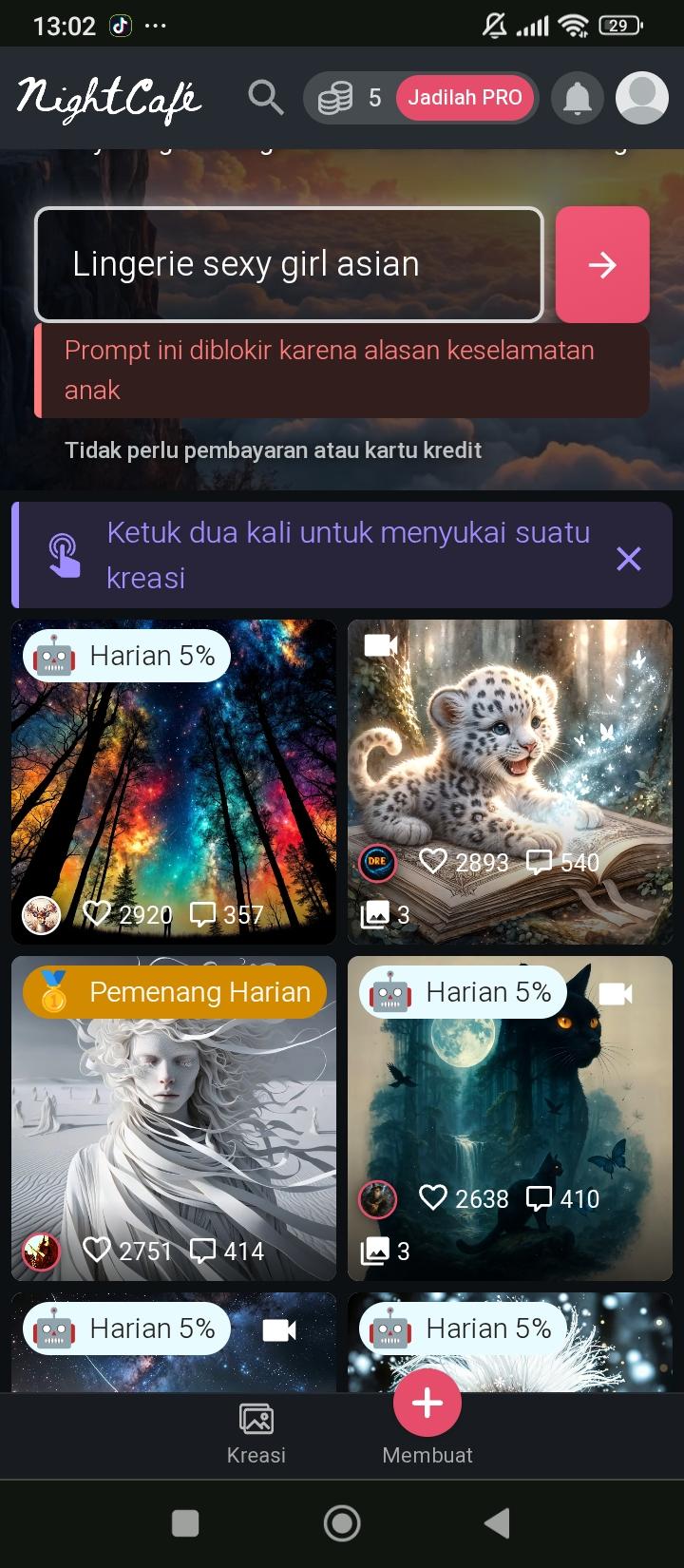Open the black cat moon creation
Image resolution: width=684 pixels, height=1568 pixels.
tap(510, 1093)
